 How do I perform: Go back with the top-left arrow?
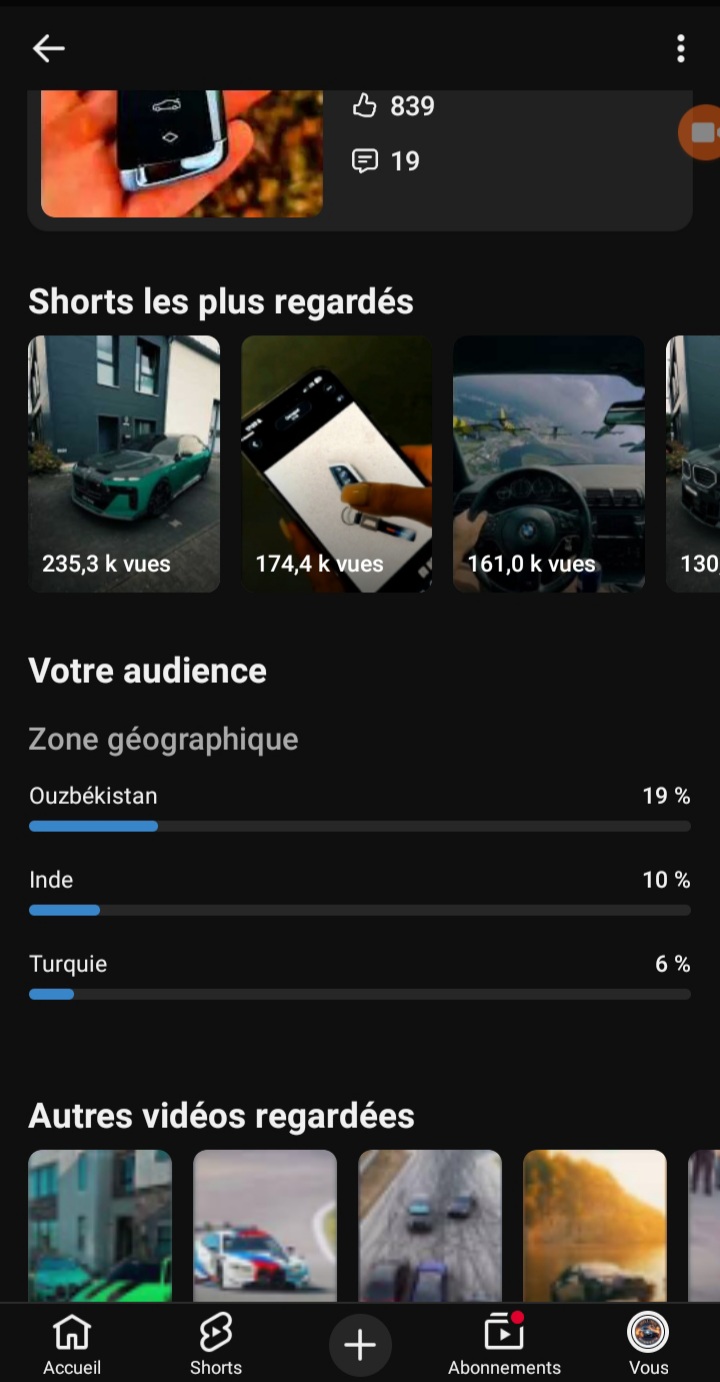coord(48,48)
